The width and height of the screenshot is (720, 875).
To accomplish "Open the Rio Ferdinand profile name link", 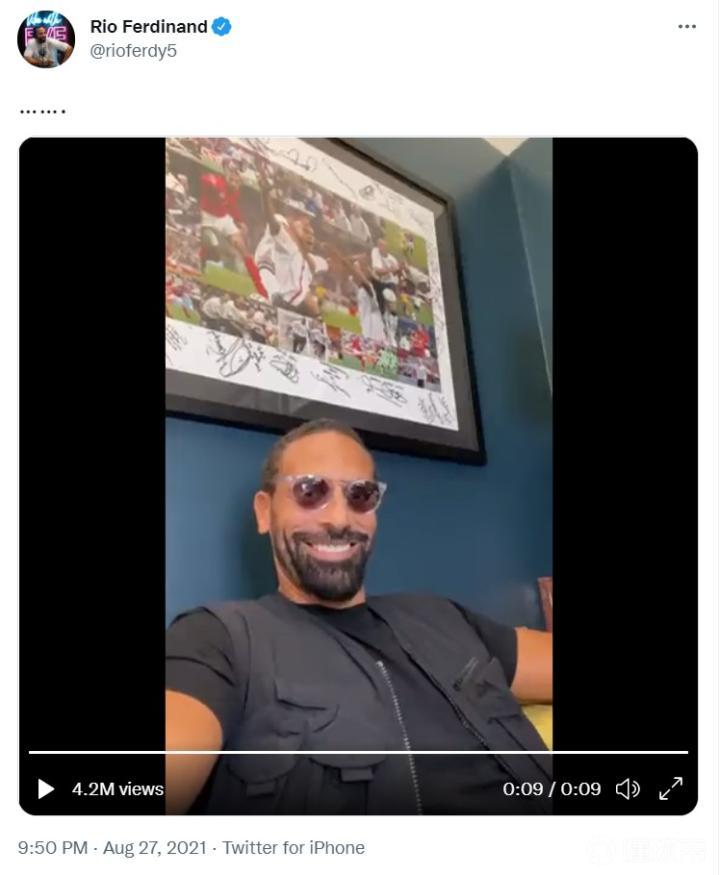I will coord(149,27).
